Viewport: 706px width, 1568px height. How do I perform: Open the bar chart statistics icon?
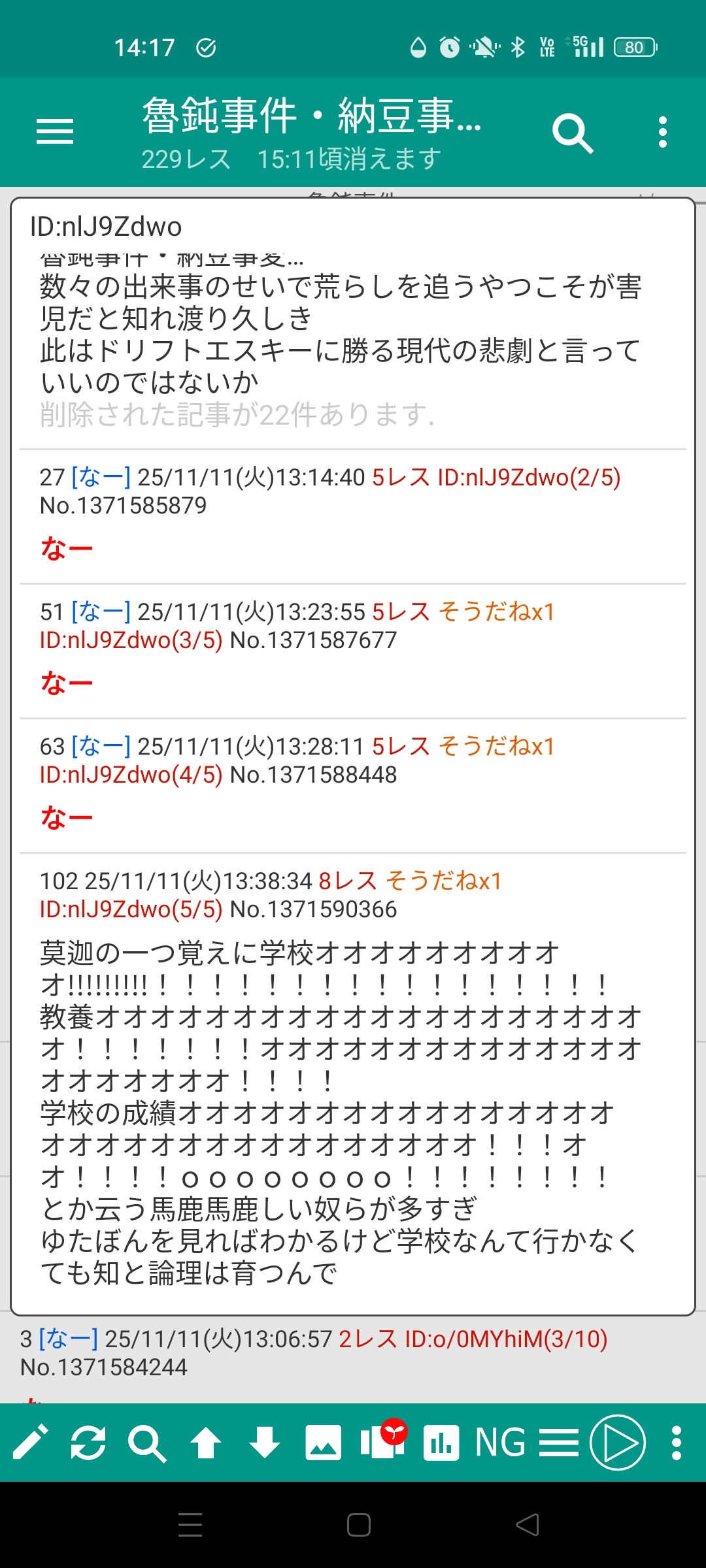(x=441, y=1442)
